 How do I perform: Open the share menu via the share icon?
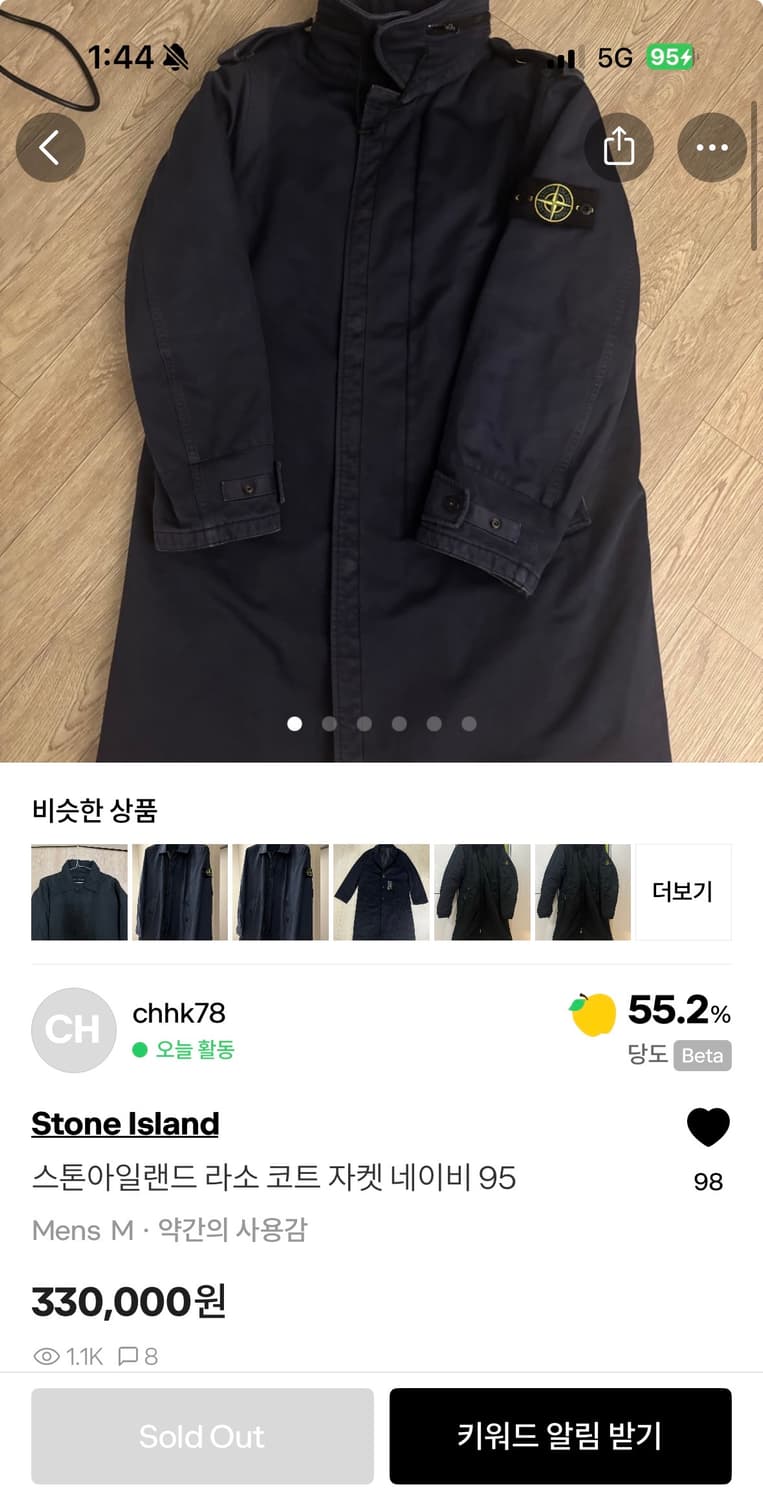(621, 146)
